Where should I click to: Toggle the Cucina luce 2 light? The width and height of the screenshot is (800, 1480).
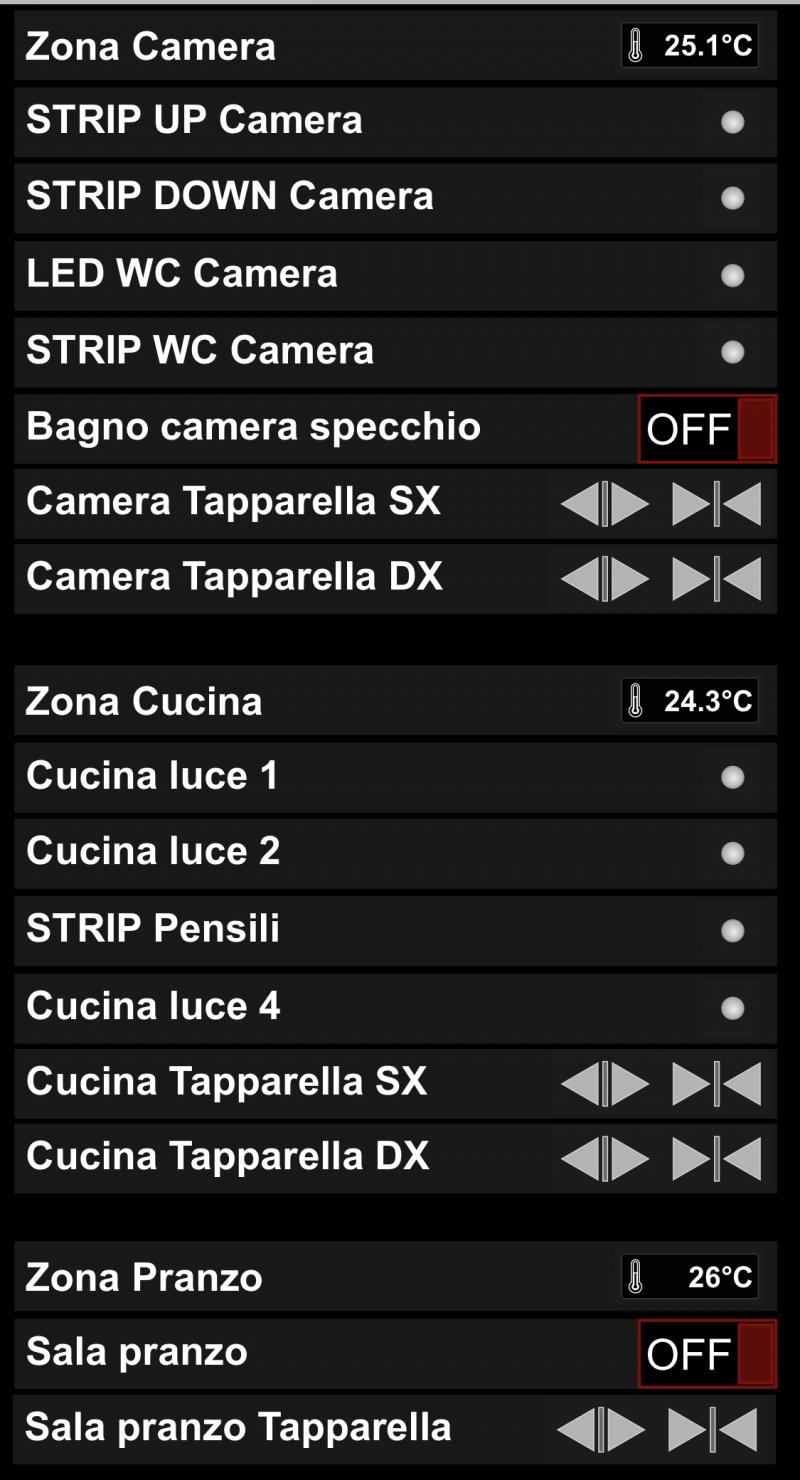click(733, 853)
